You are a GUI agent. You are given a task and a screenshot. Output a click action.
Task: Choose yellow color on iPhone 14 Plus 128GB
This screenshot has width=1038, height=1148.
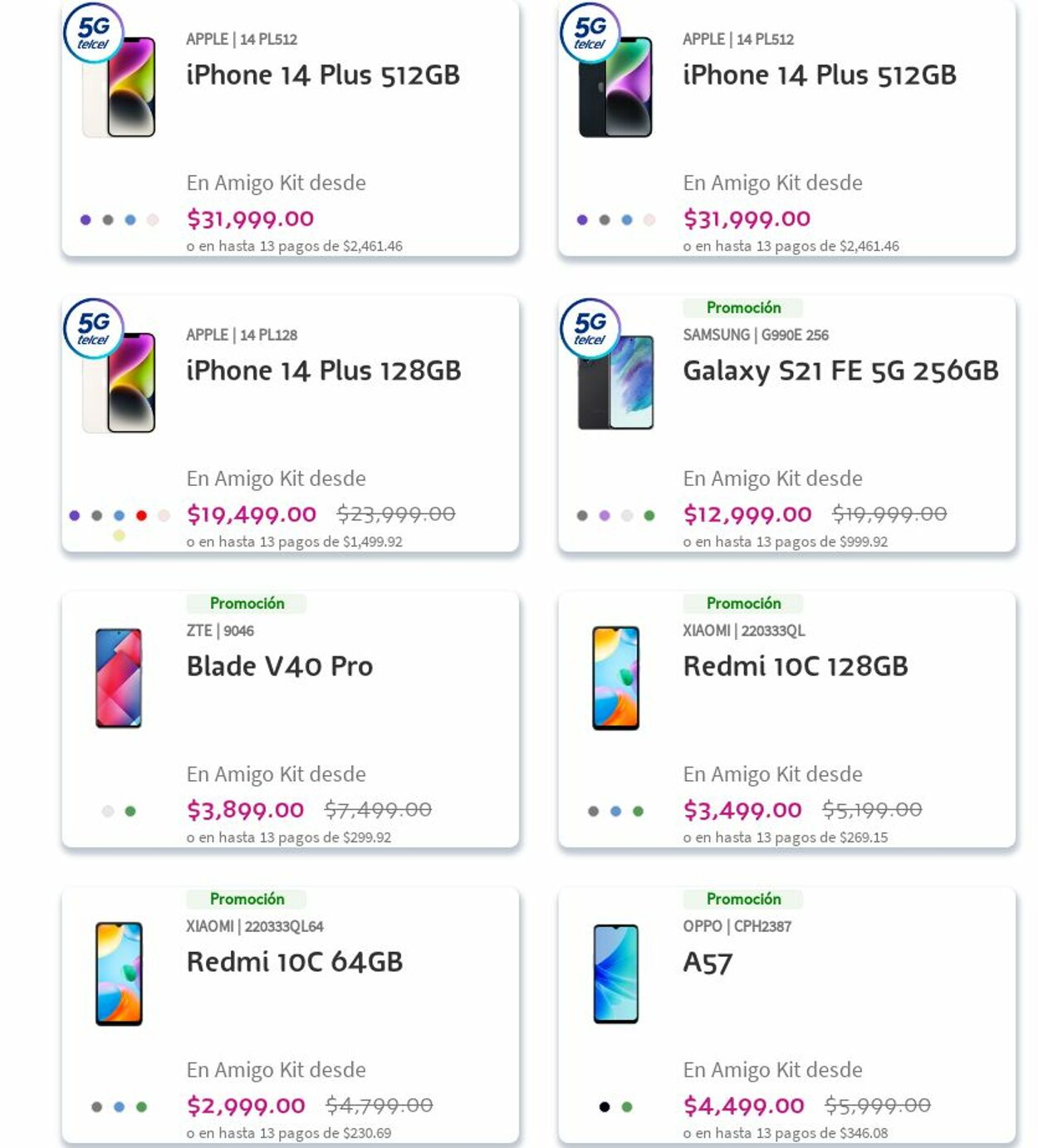click(119, 536)
